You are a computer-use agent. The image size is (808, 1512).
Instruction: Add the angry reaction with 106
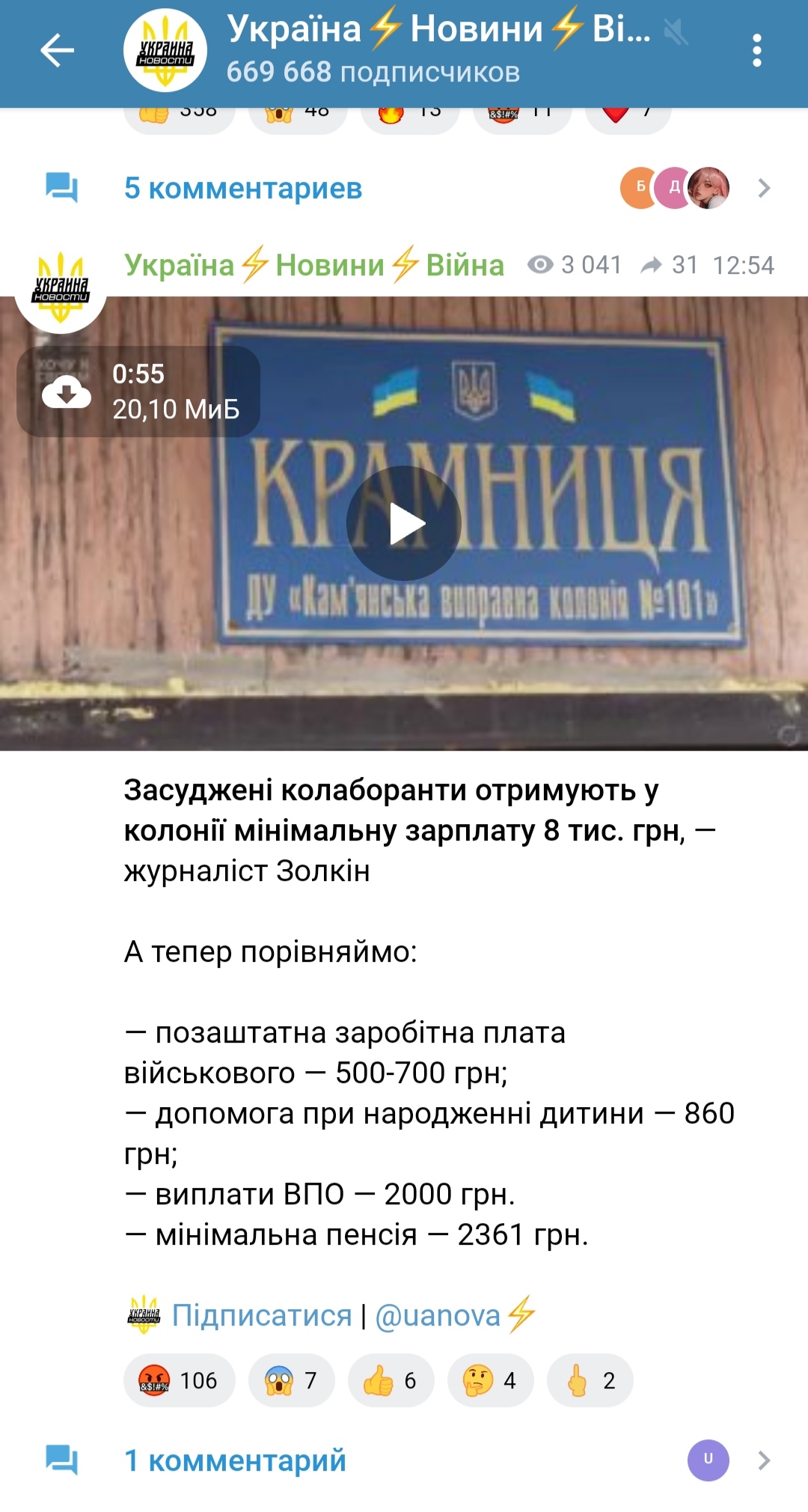point(180,1380)
